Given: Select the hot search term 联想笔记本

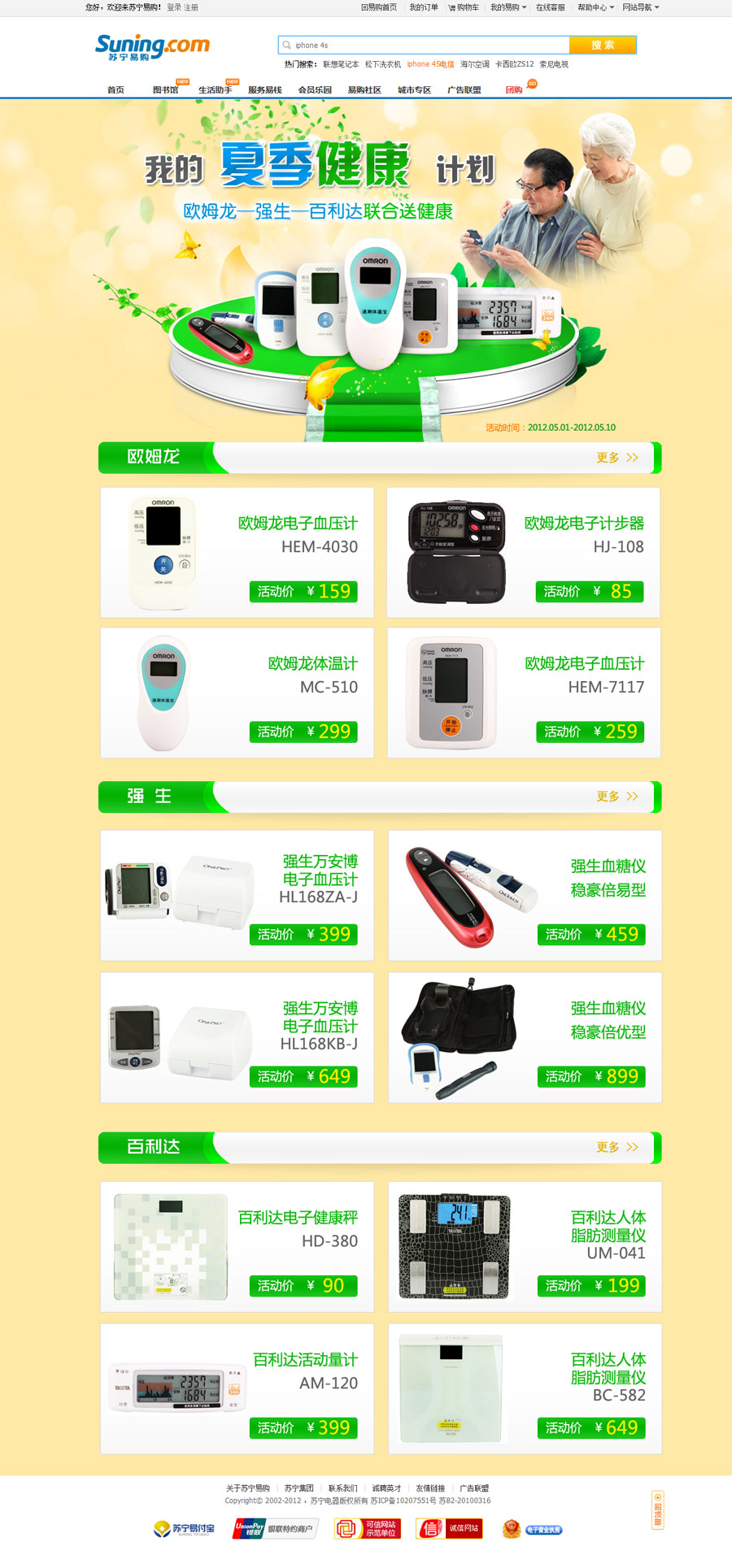Looking at the screenshot, I should (341, 64).
